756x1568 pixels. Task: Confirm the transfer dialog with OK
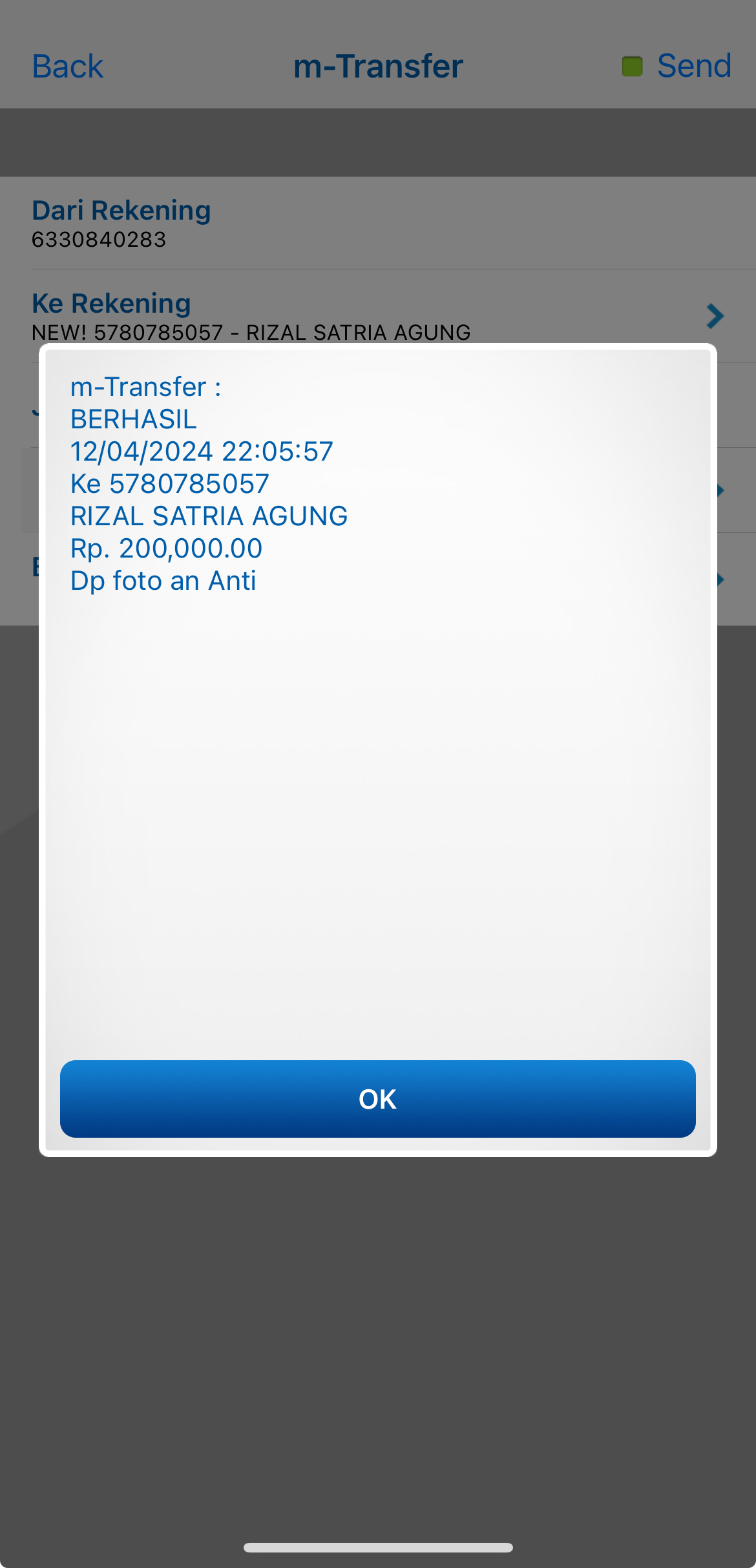click(377, 1098)
